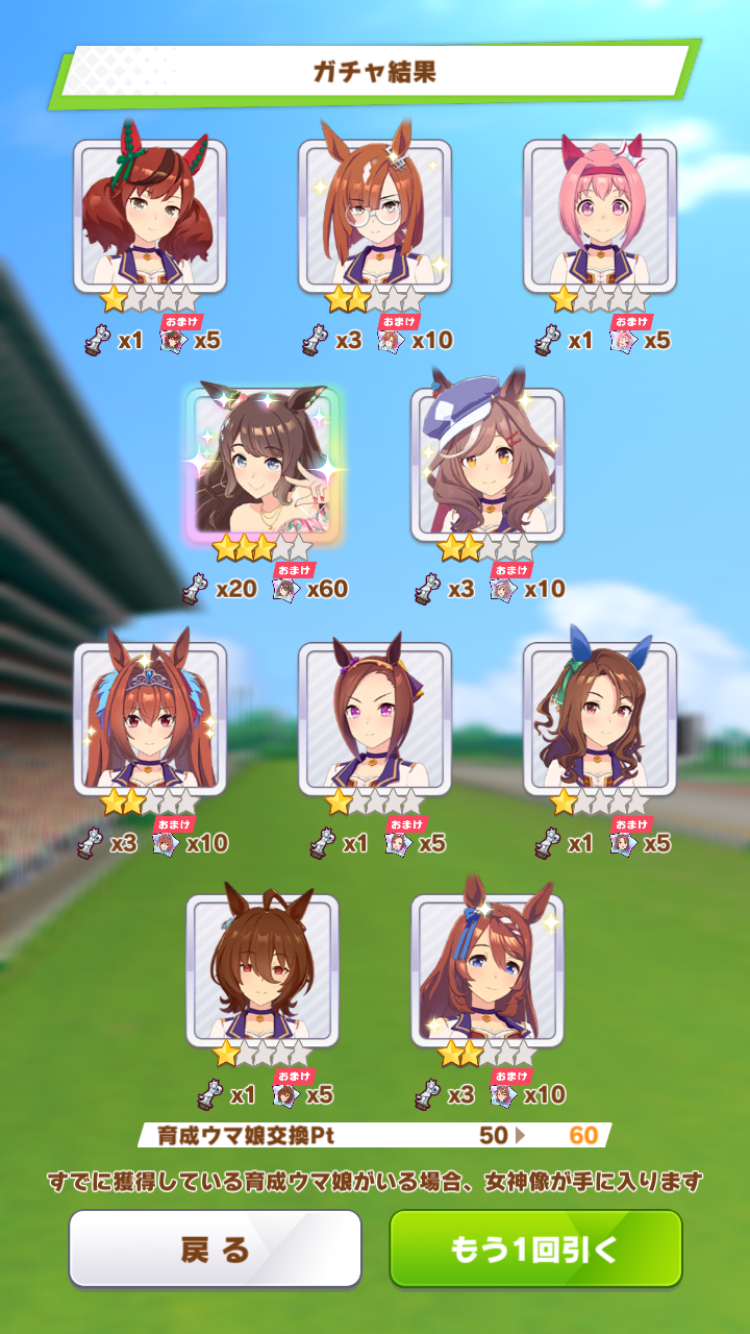This screenshot has width=750, height=1334.
Task: Open the character card with blue striped ribbon
Action: point(487,970)
